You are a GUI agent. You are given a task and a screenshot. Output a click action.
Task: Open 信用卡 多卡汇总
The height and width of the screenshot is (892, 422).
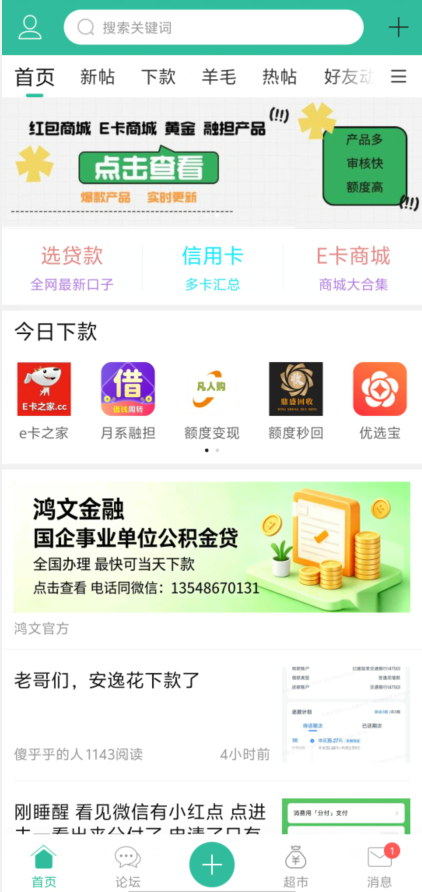coord(212,267)
